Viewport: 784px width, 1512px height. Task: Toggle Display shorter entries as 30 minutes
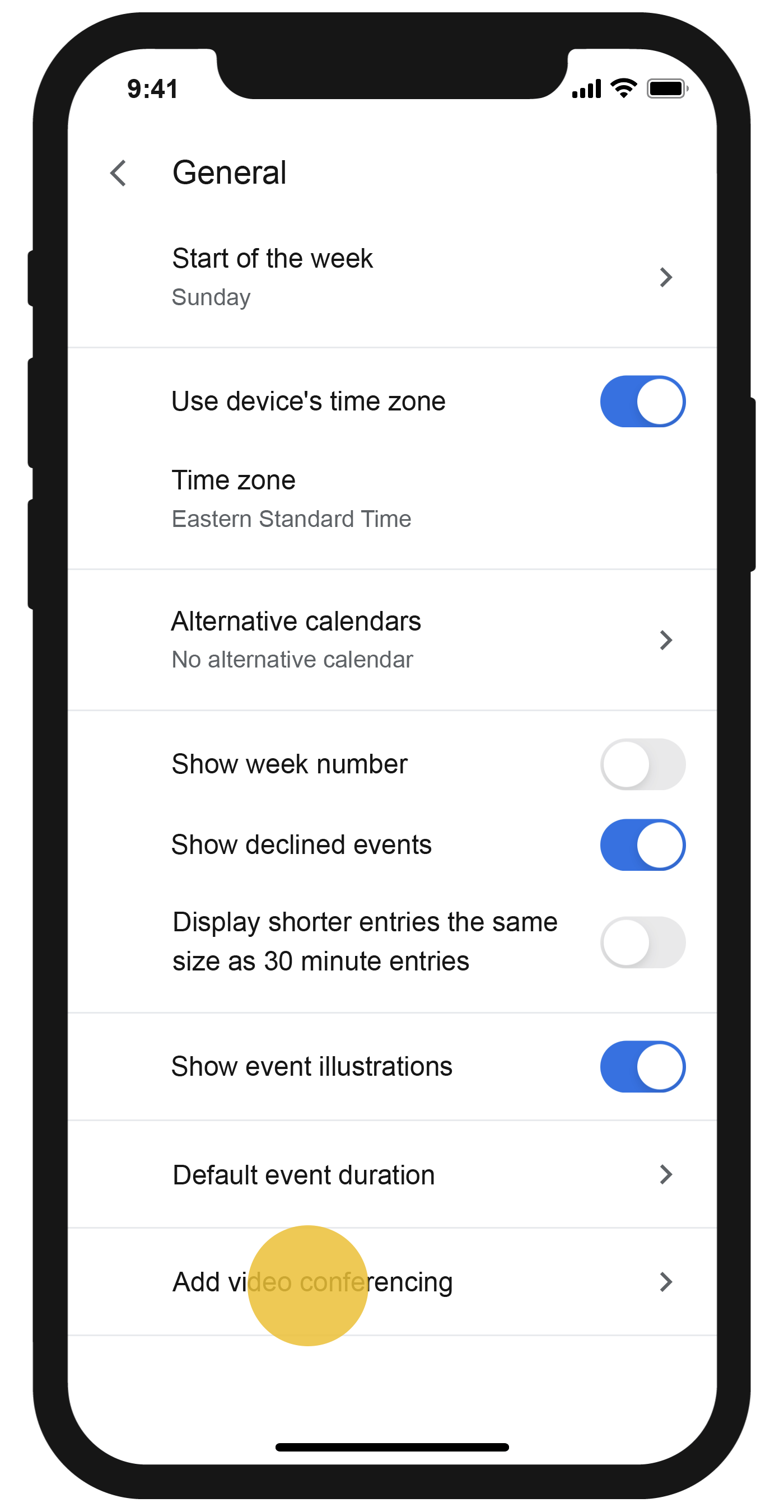click(x=642, y=942)
